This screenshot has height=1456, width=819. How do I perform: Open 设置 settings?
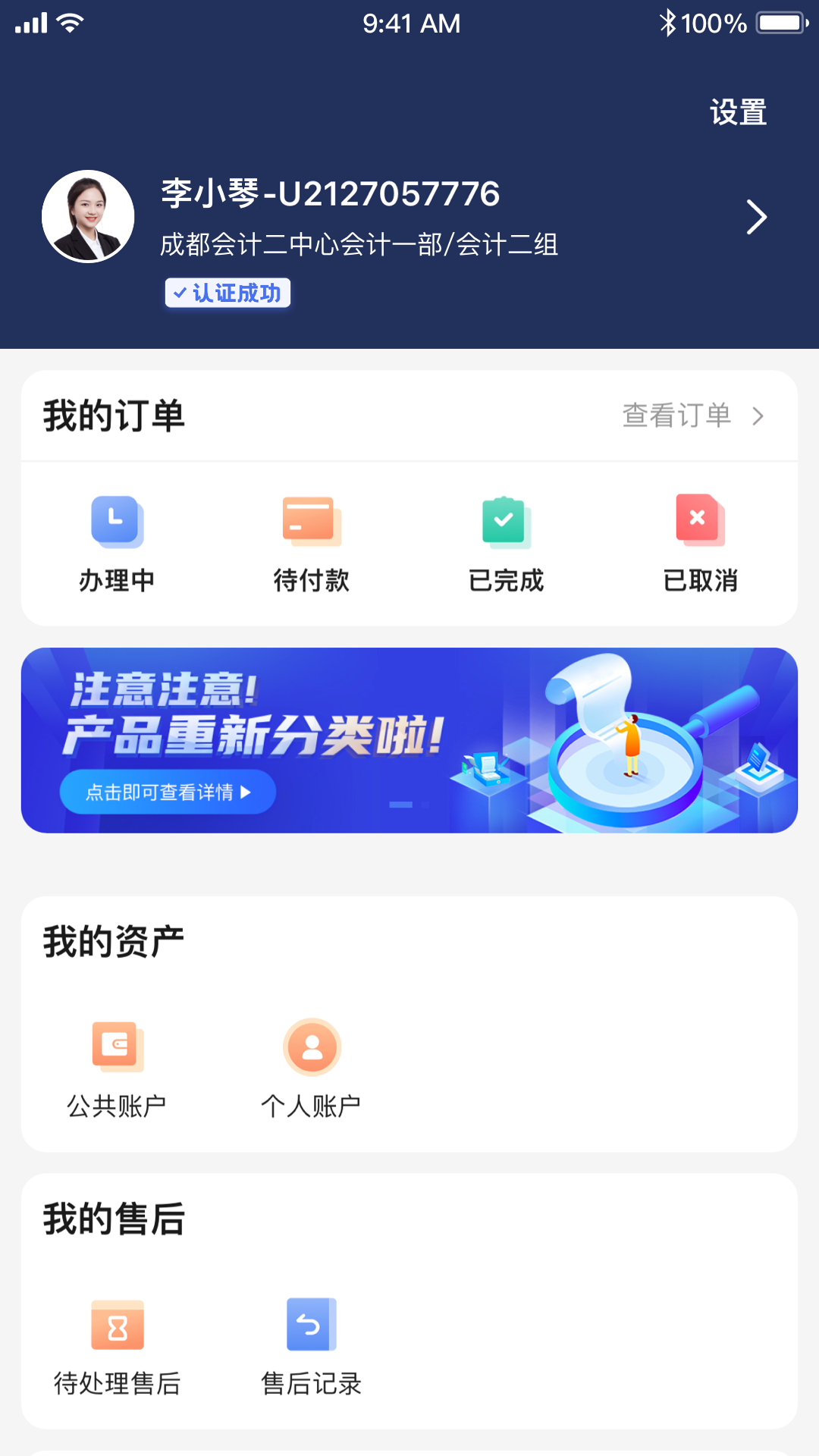point(738,113)
